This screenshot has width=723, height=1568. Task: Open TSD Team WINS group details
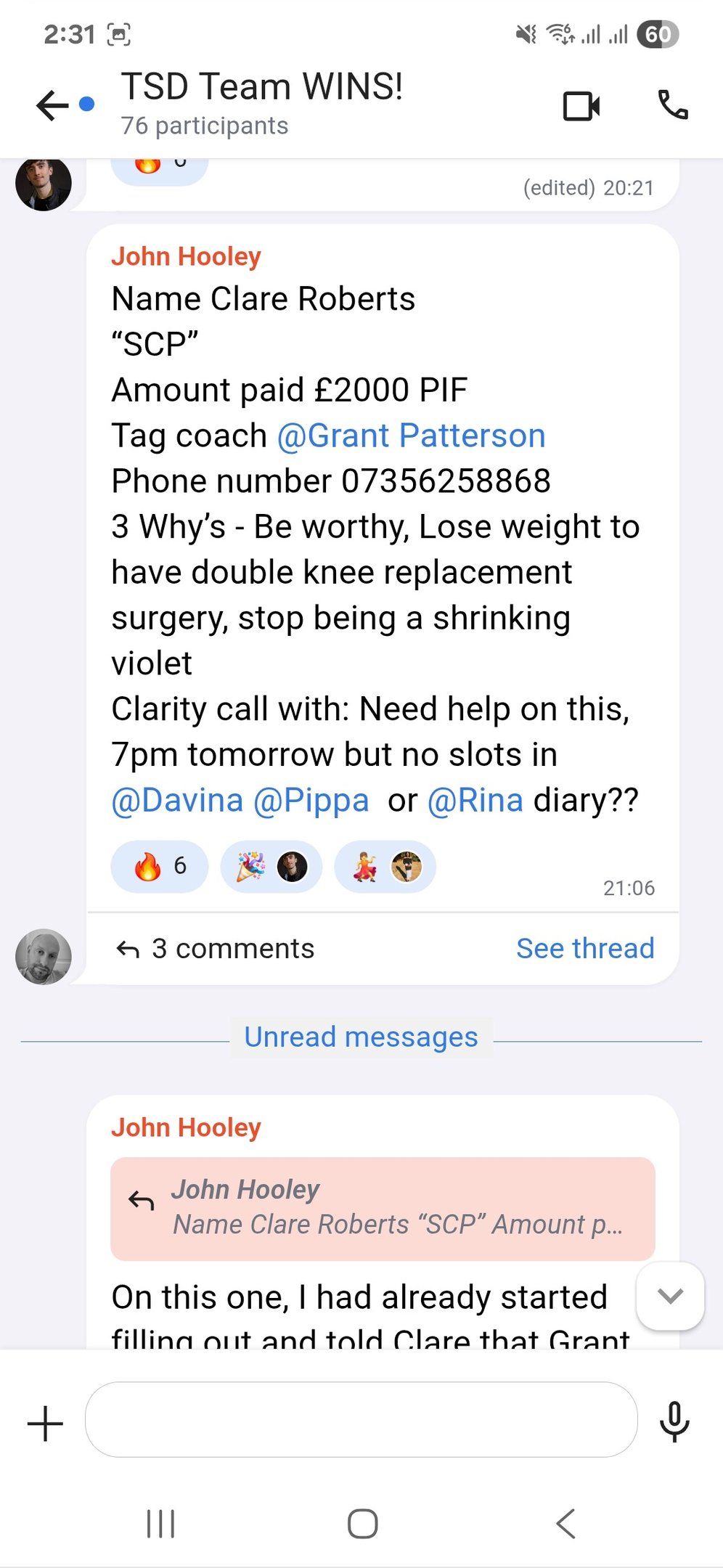click(x=261, y=103)
